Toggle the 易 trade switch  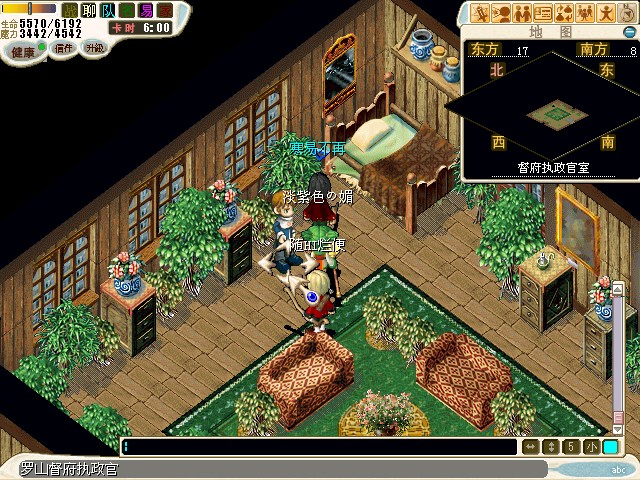[146, 10]
